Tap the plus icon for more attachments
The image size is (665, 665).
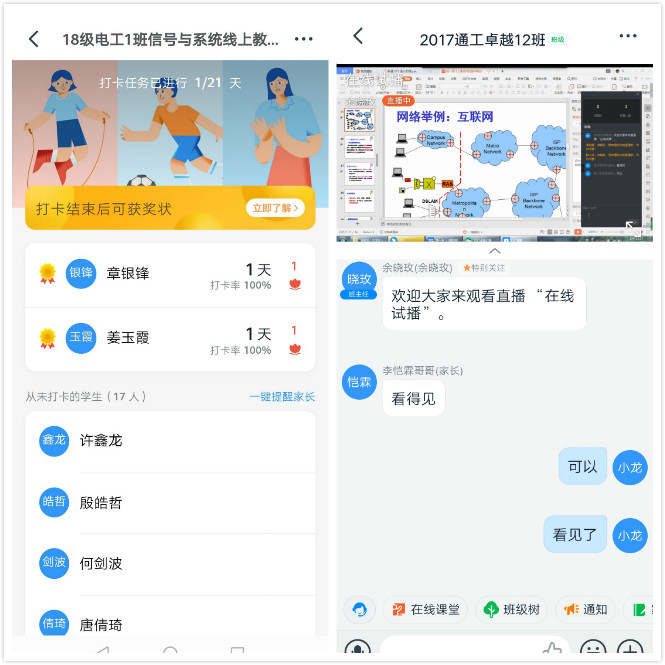tap(630, 650)
